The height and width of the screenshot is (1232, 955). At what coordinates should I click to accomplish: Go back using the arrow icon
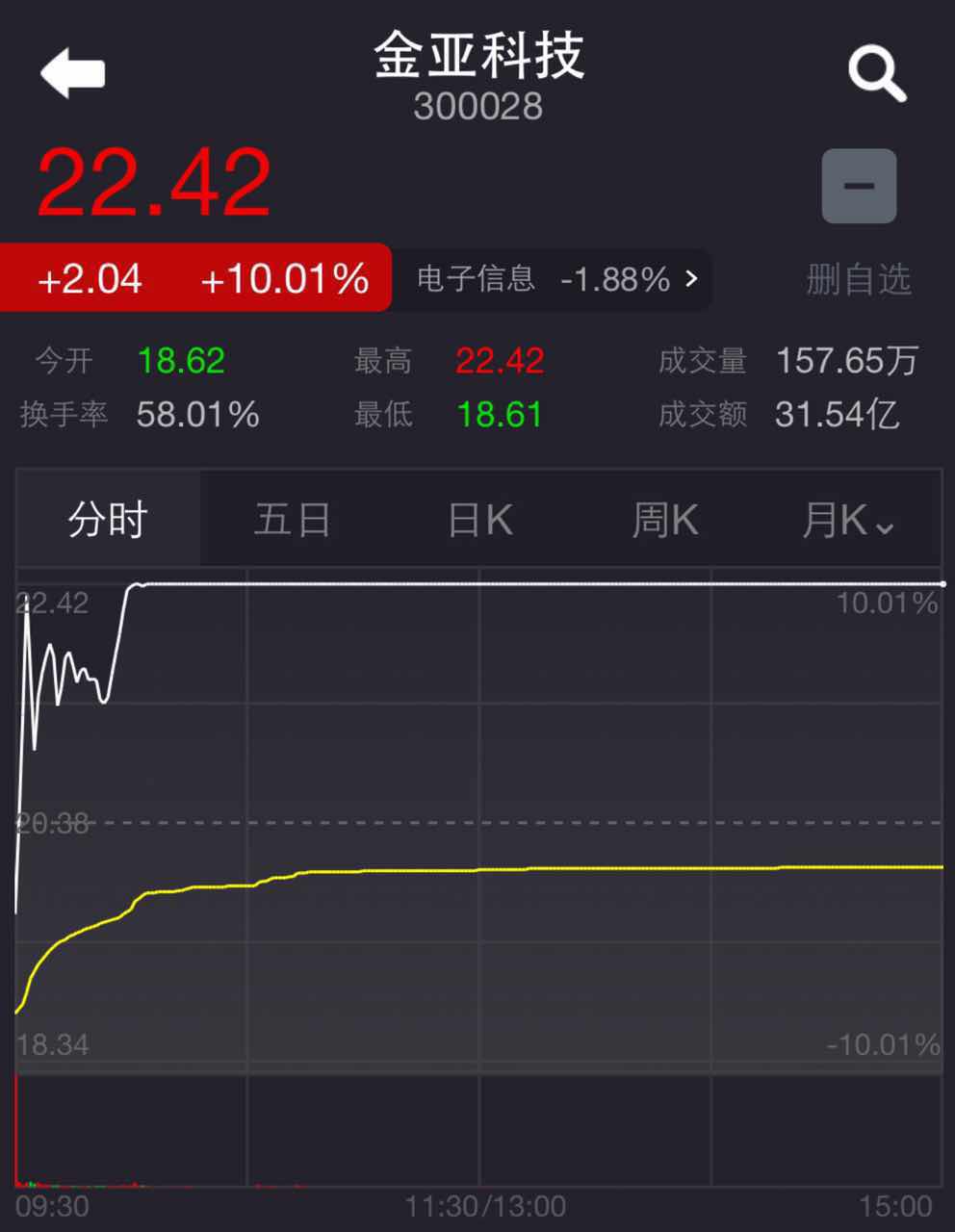coord(72,72)
